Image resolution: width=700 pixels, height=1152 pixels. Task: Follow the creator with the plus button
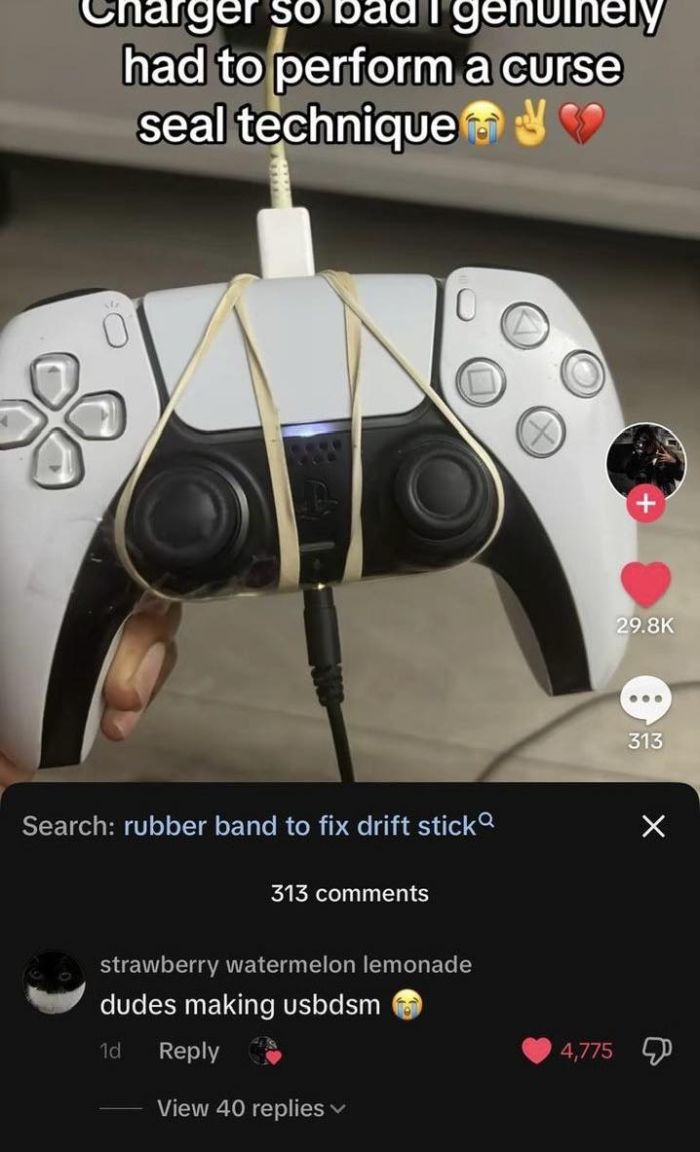coord(646,507)
